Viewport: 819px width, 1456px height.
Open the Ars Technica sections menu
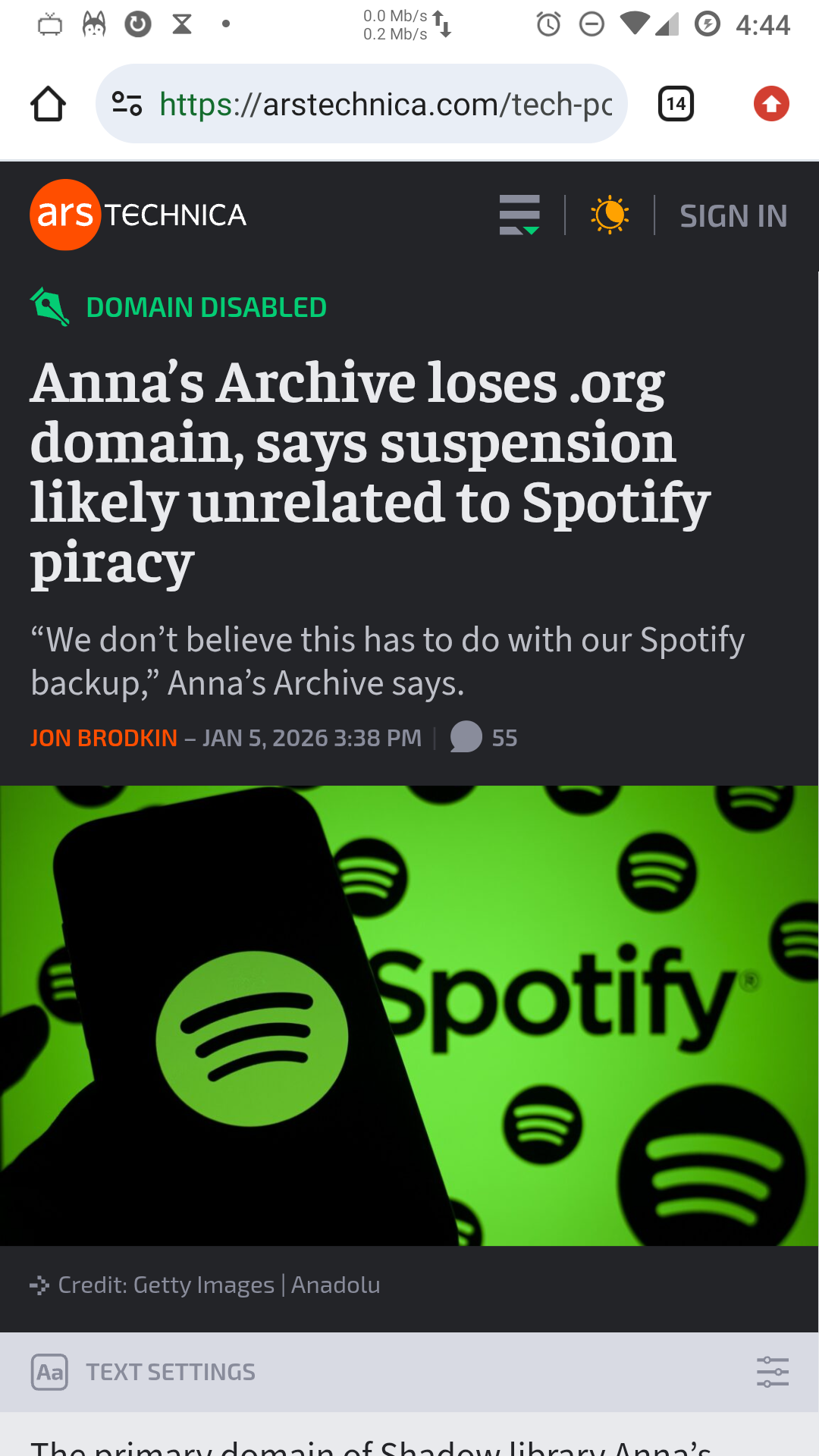pos(519,215)
